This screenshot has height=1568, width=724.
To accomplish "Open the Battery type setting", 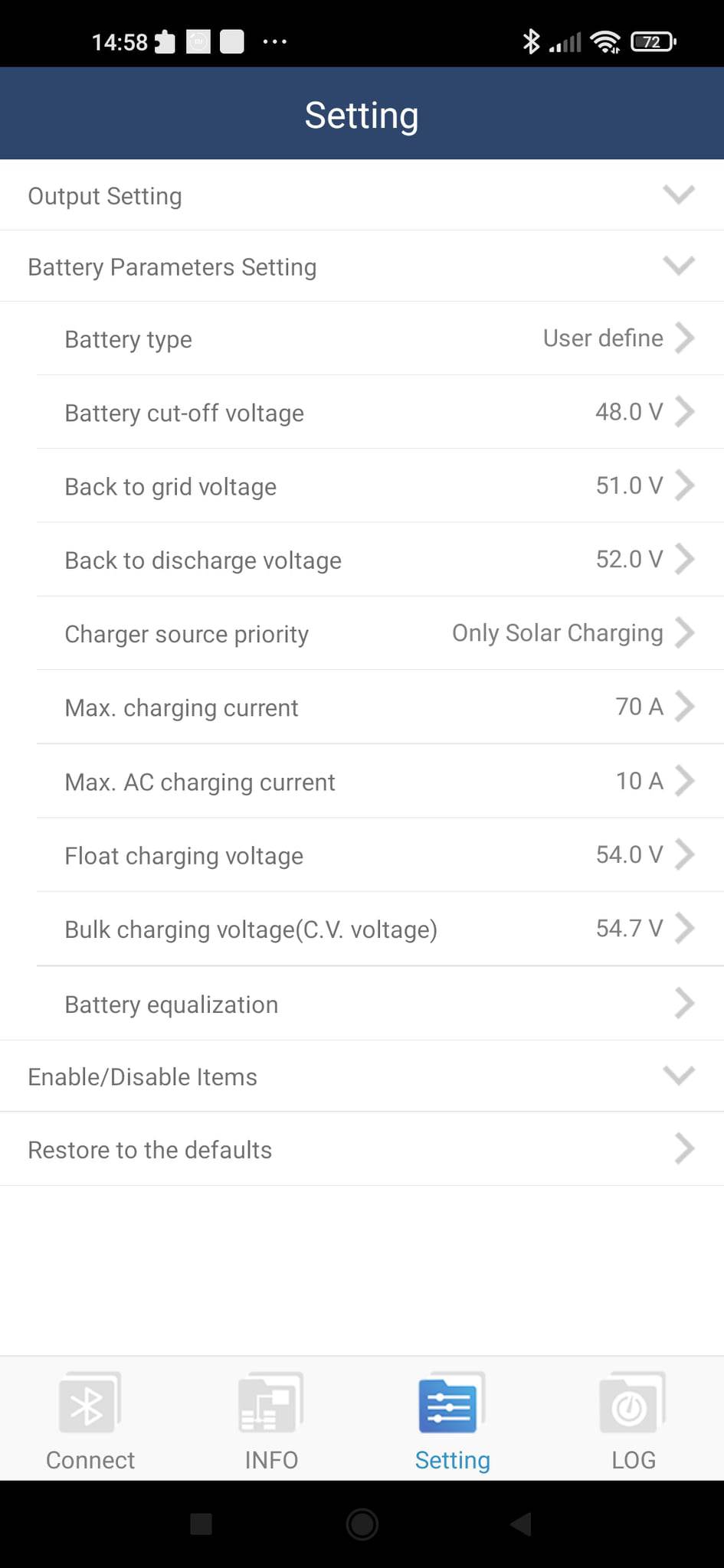I will [x=379, y=338].
